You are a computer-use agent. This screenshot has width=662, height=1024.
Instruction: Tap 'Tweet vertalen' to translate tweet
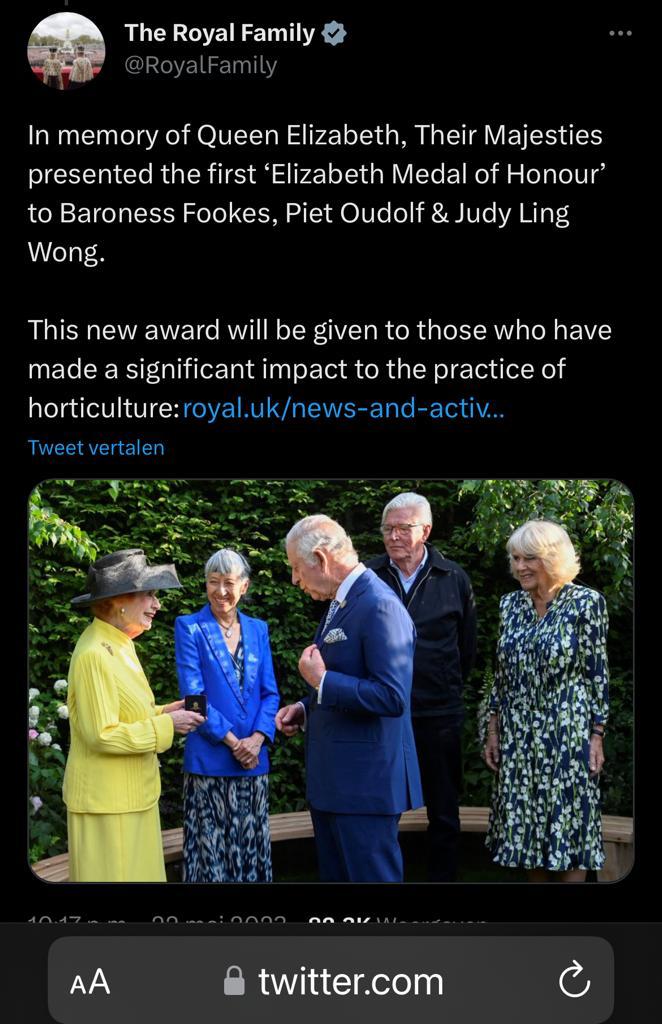click(96, 448)
